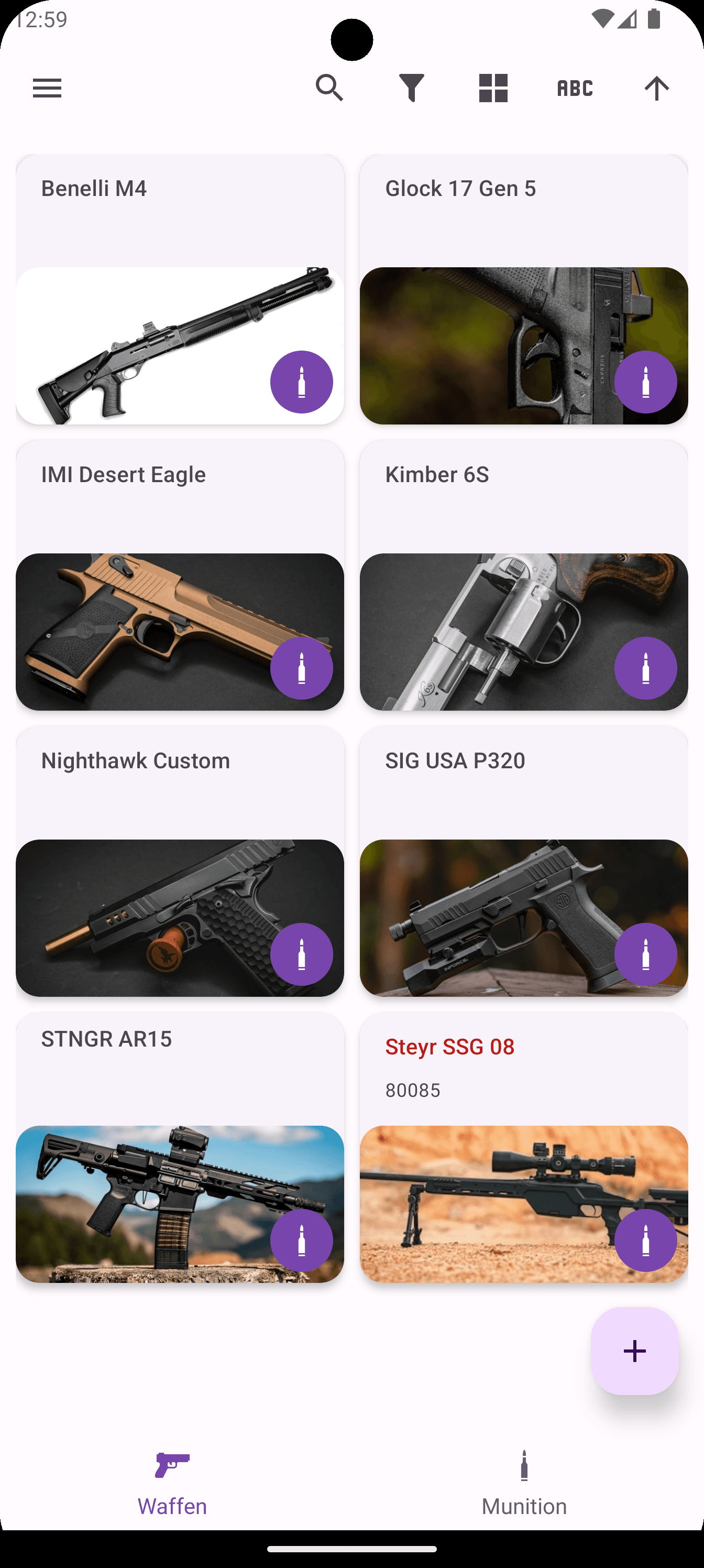Image resolution: width=704 pixels, height=1568 pixels.
Task: Select ABC alphabetical sorting
Action: 575,88
